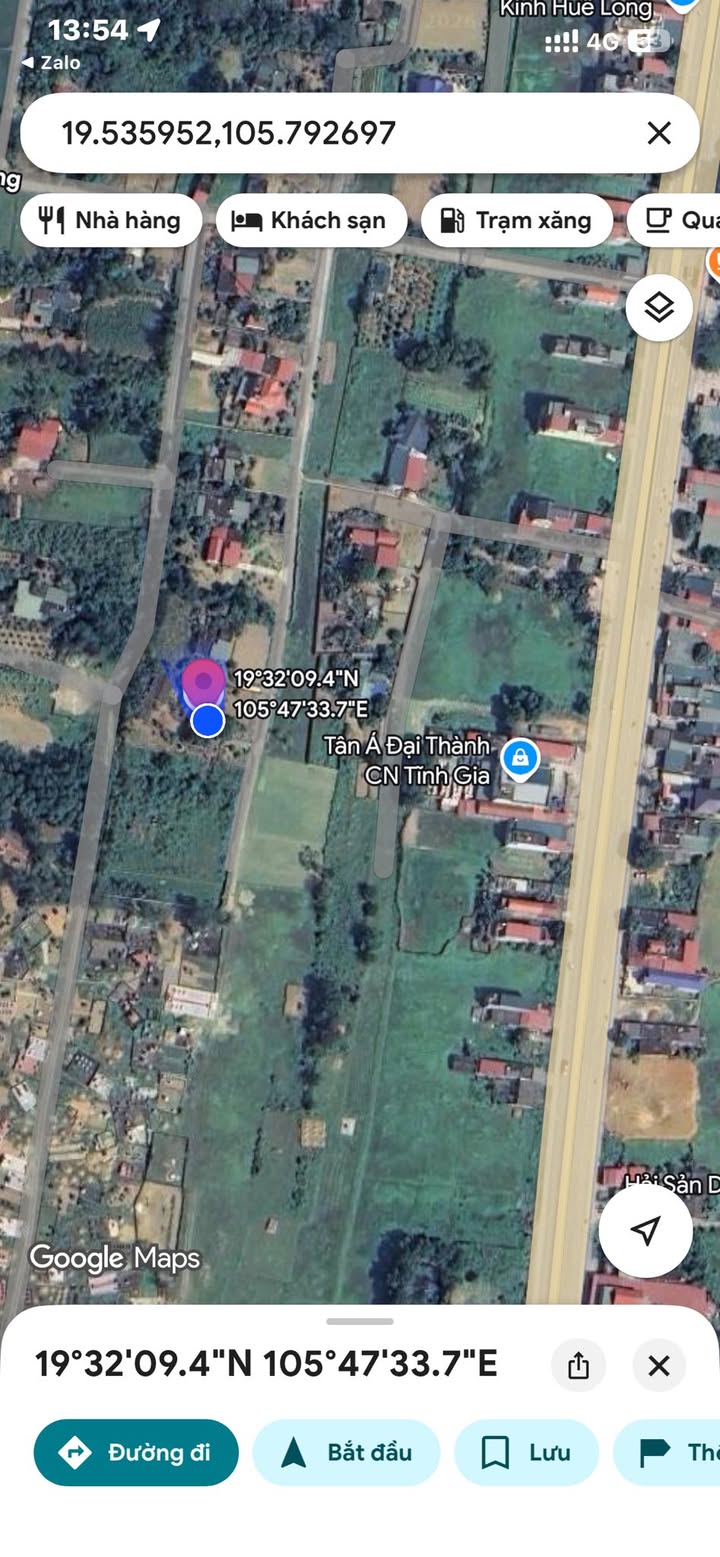Save this place with Lưu
Image resolution: width=720 pixels, height=1557 pixels.
[x=526, y=1452]
